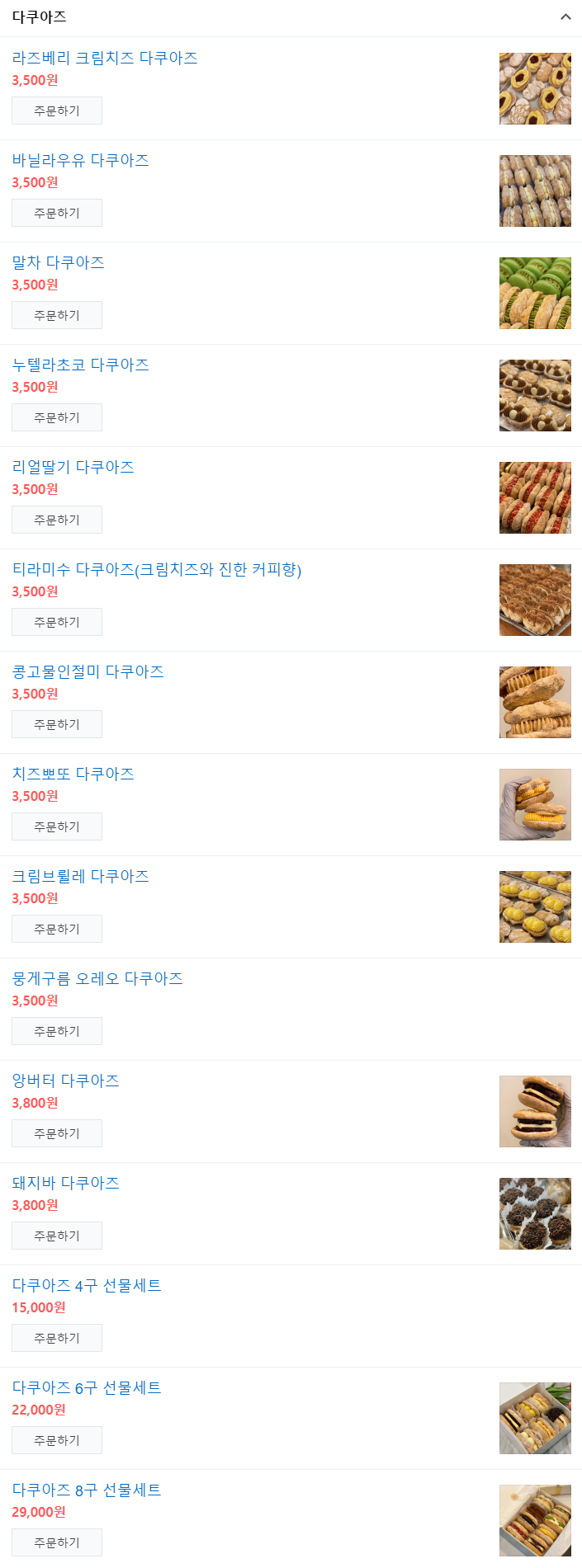Viewport: 582px width, 1568px height.
Task: Order the 라즈베리 크림치즈 다쿠아즈
Action: [57, 111]
